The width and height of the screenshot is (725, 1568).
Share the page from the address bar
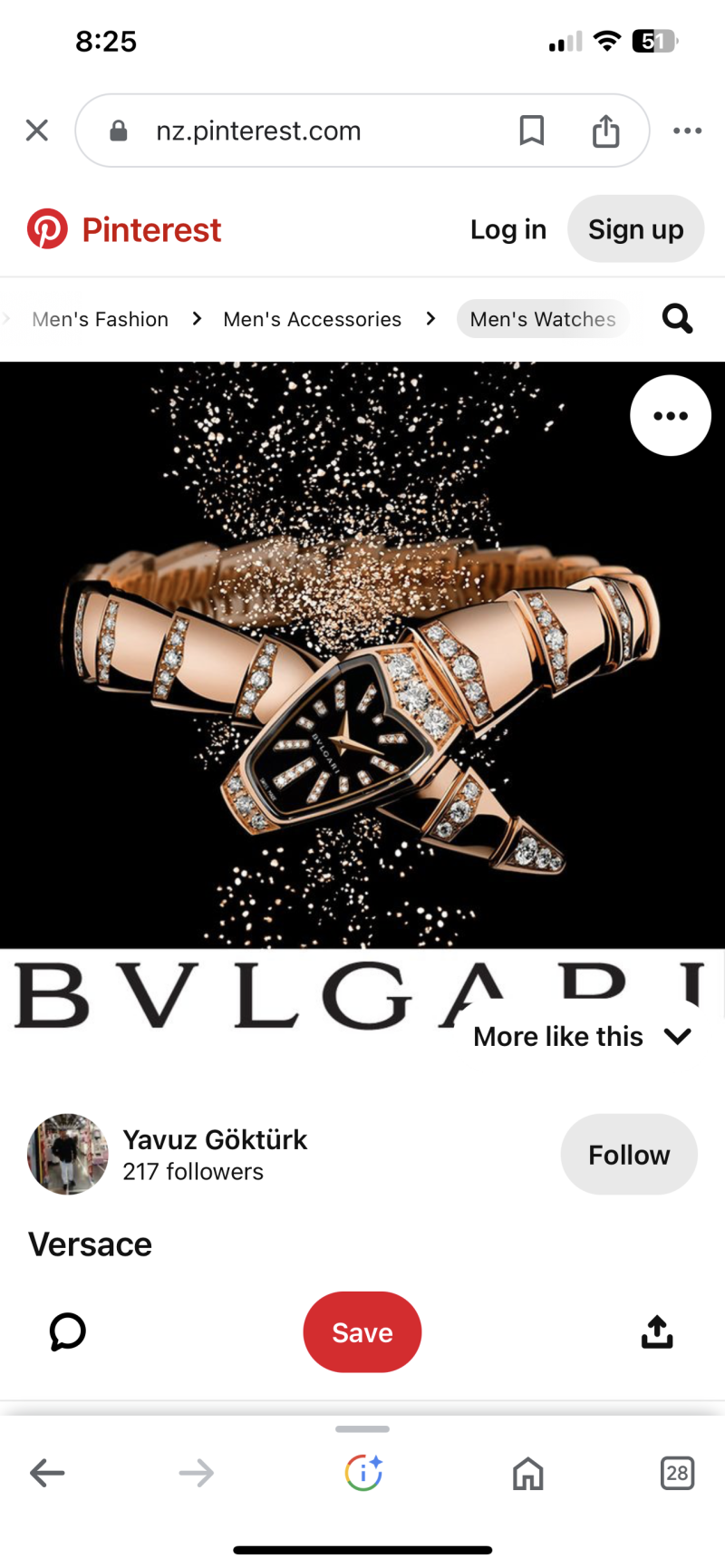pos(605,131)
